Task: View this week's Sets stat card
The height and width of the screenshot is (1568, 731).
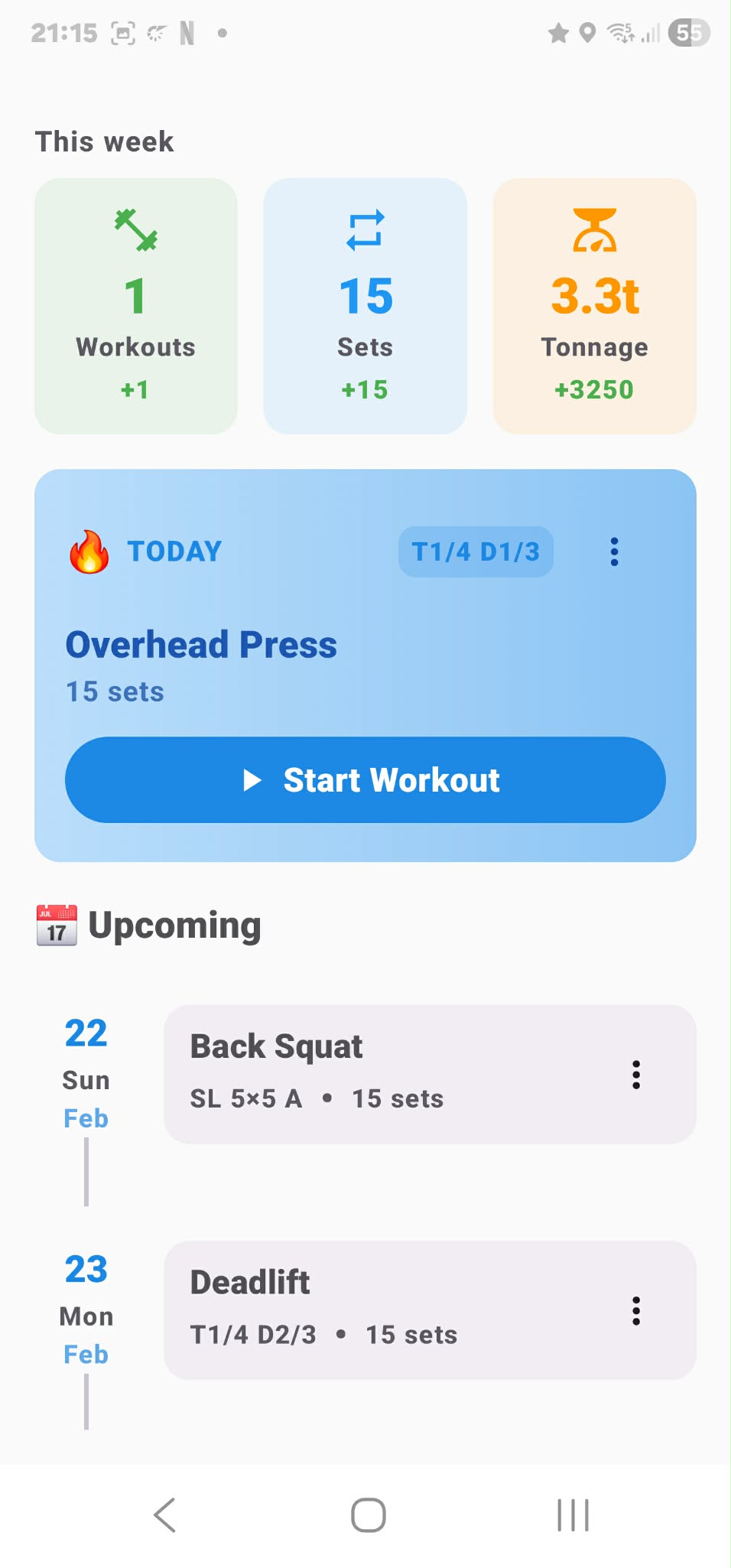Action: (x=365, y=306)
